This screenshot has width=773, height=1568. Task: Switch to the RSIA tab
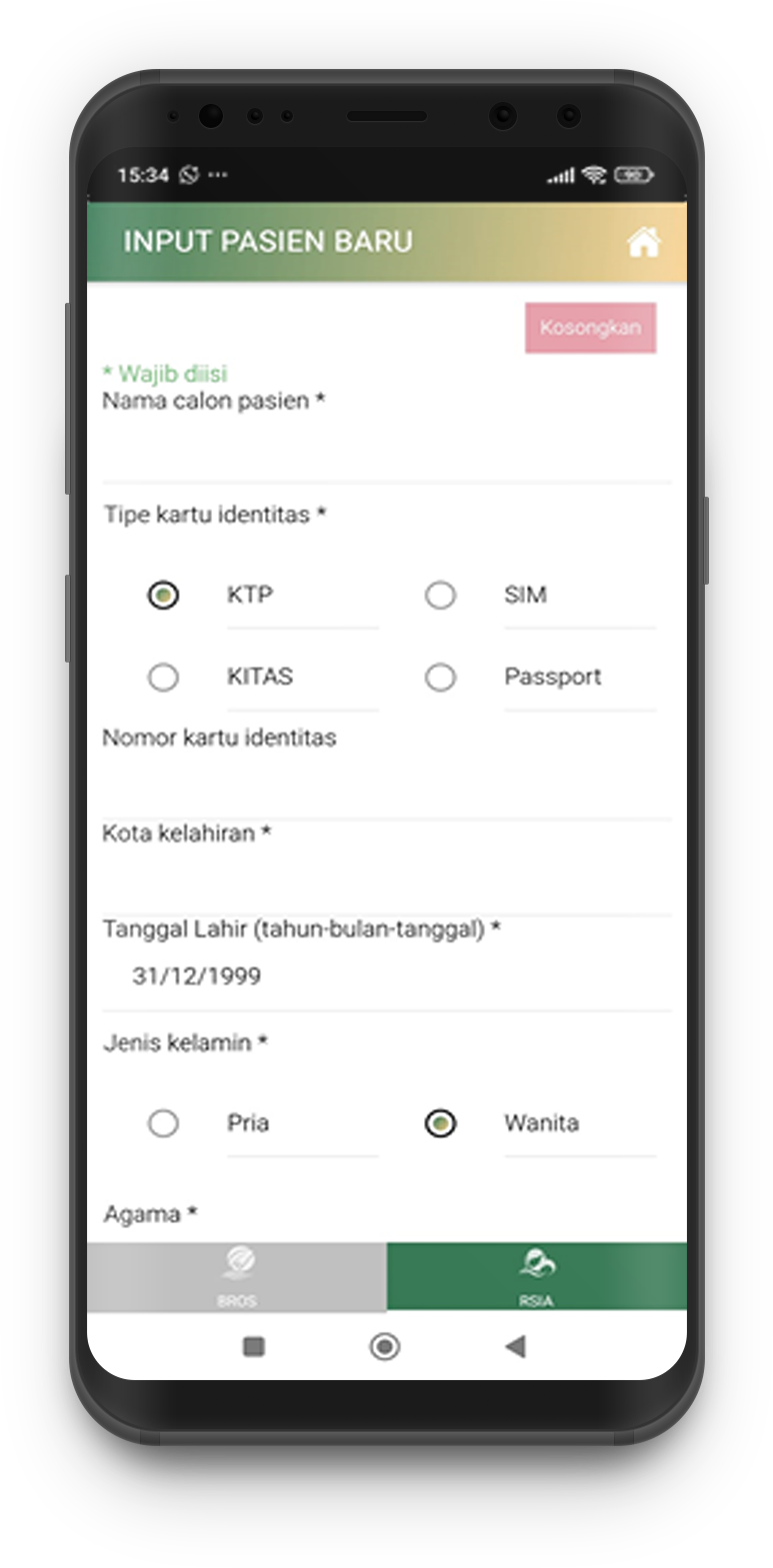point(536,1276)
